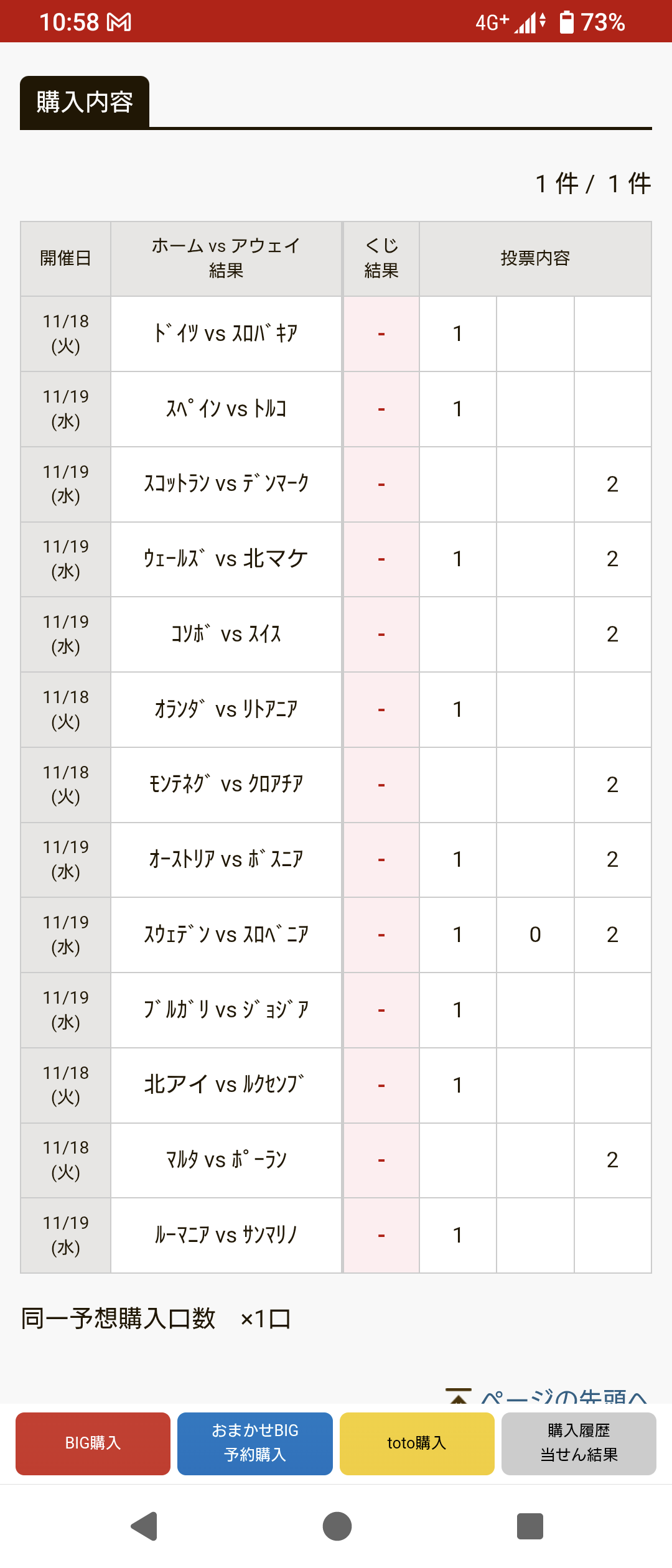Go back with the system back button
Viewport: 672px width, 1568px height.
click(144, 1526)
